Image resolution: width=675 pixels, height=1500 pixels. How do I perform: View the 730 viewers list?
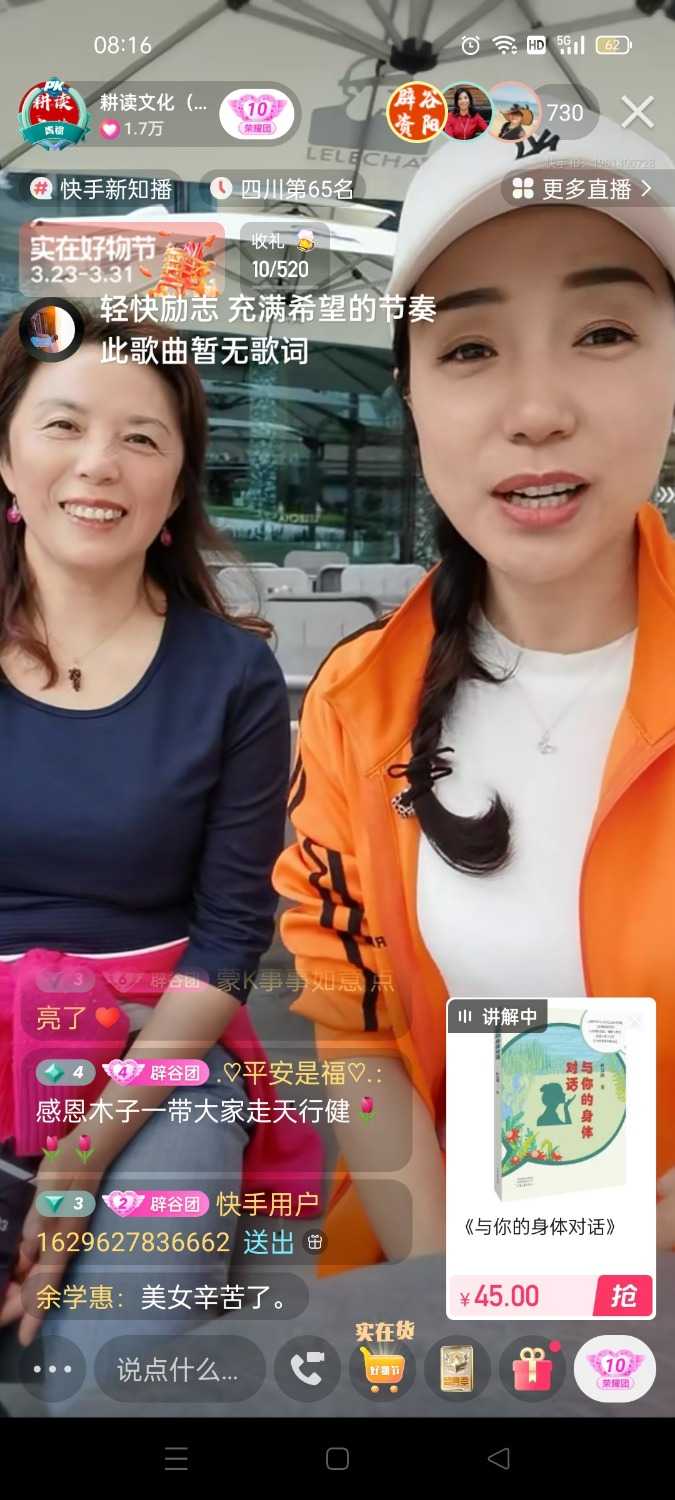tap(564, 113)
